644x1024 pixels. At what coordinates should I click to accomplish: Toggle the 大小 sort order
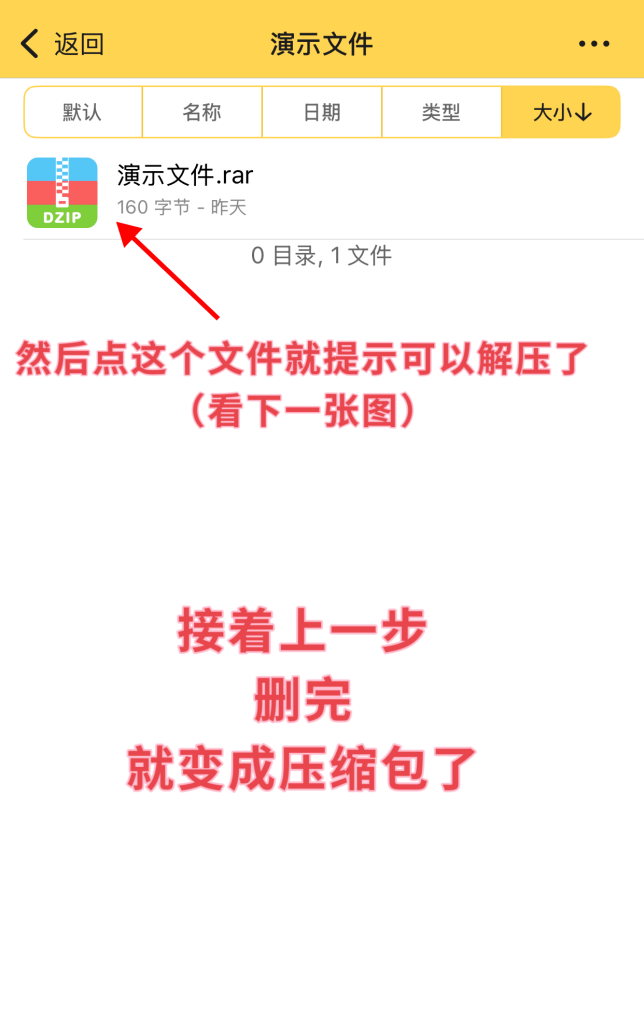coord(561,112)
